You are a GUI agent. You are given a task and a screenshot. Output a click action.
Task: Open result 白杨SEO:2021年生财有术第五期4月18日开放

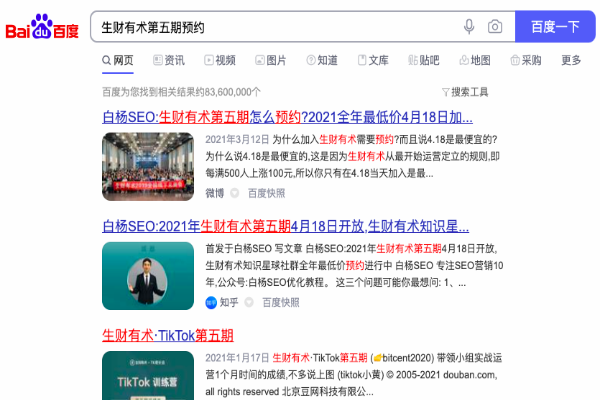(x=286, y=225)
